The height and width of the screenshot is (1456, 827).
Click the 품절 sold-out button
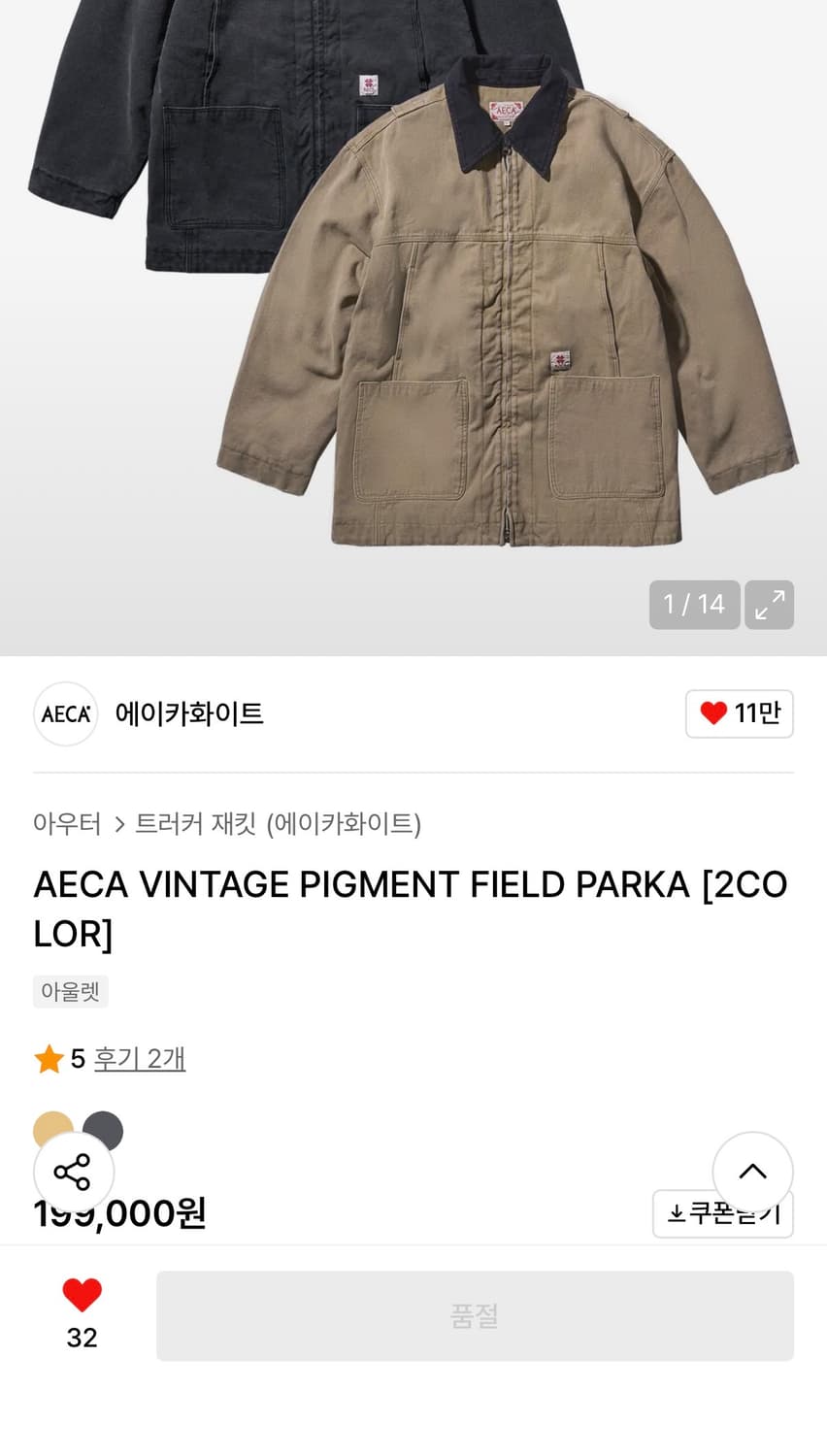(475, 1315)
